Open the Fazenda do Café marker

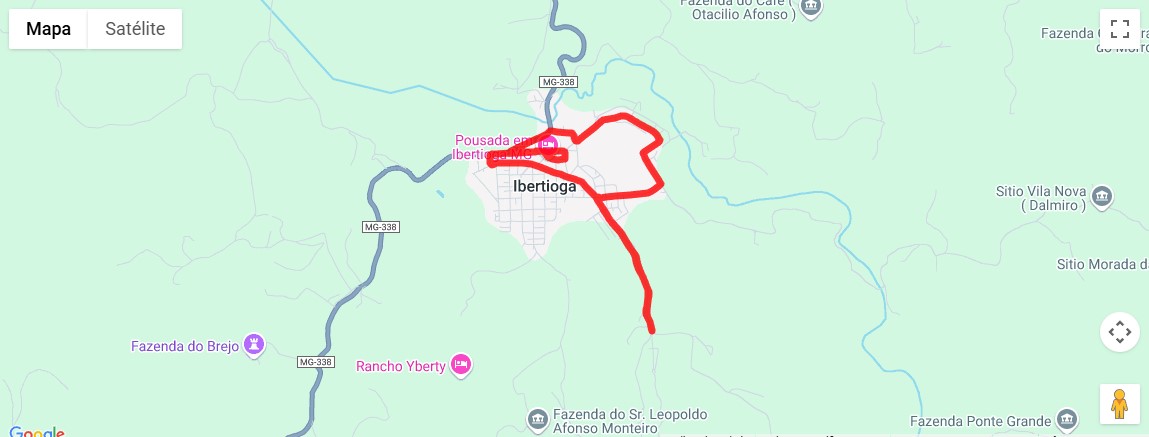coord(812,9)
